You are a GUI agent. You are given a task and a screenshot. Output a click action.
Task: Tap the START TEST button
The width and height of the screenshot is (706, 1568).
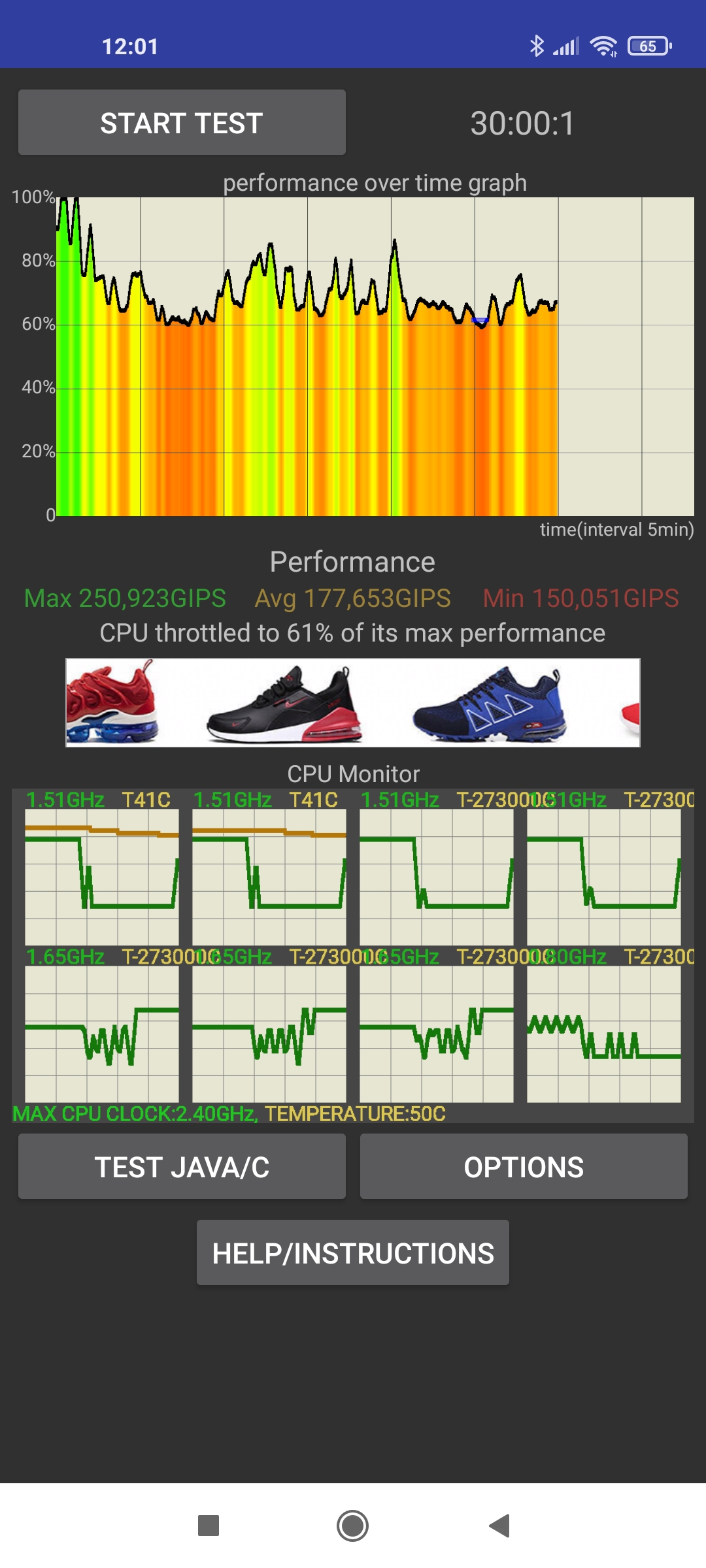pos(182,123)
